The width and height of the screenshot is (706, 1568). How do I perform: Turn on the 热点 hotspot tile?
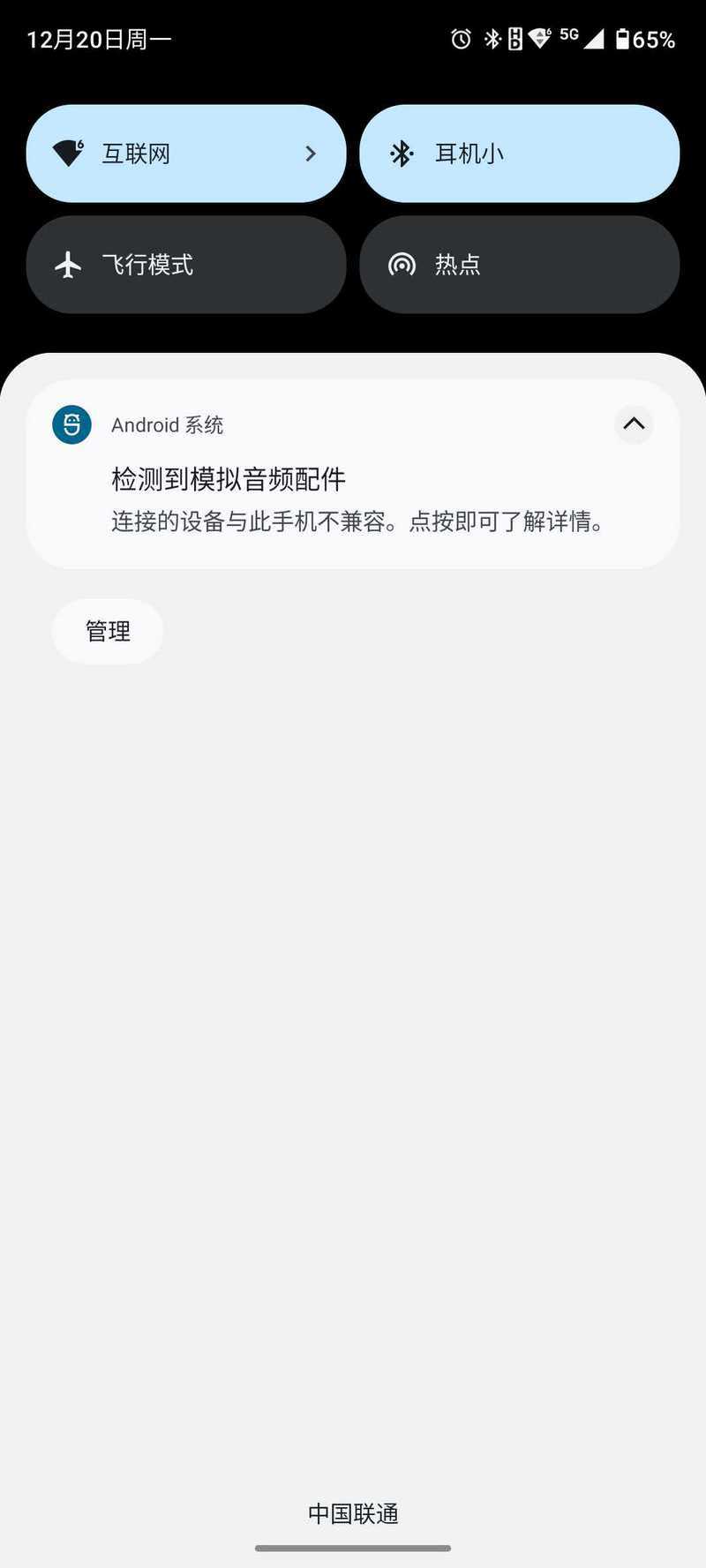tap(519, 265)
